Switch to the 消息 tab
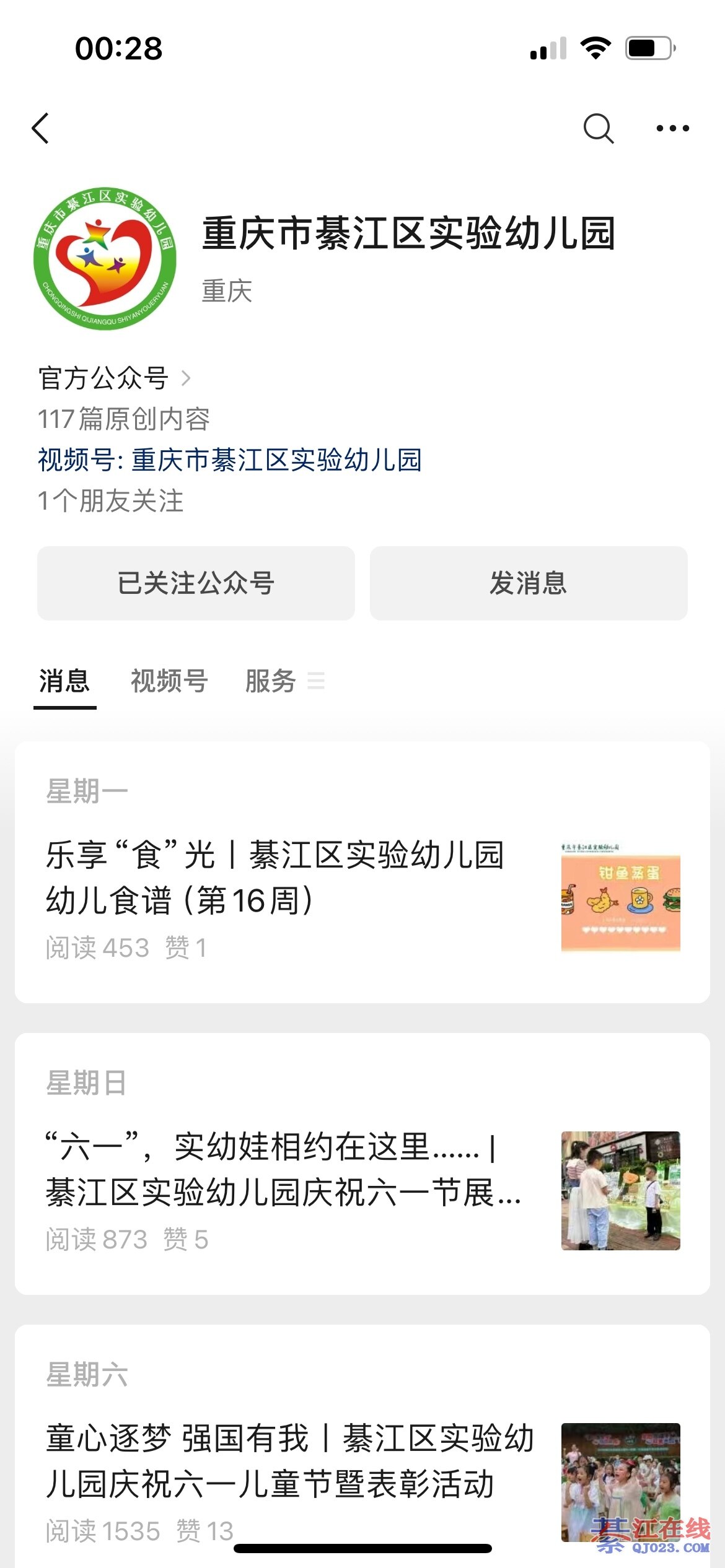725x1568 pixels. tap(64, 681)
